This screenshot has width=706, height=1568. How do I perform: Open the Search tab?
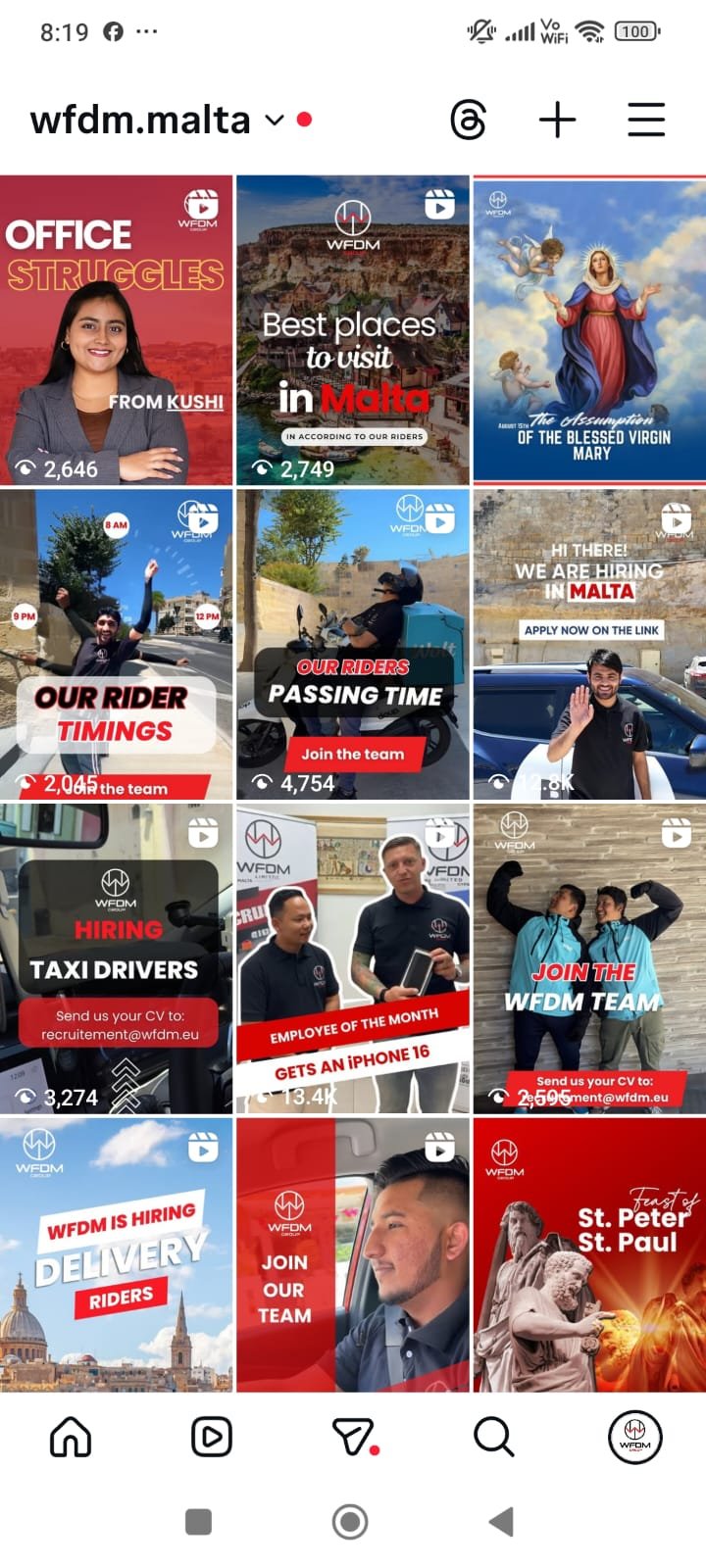[x=493, y=1438]
